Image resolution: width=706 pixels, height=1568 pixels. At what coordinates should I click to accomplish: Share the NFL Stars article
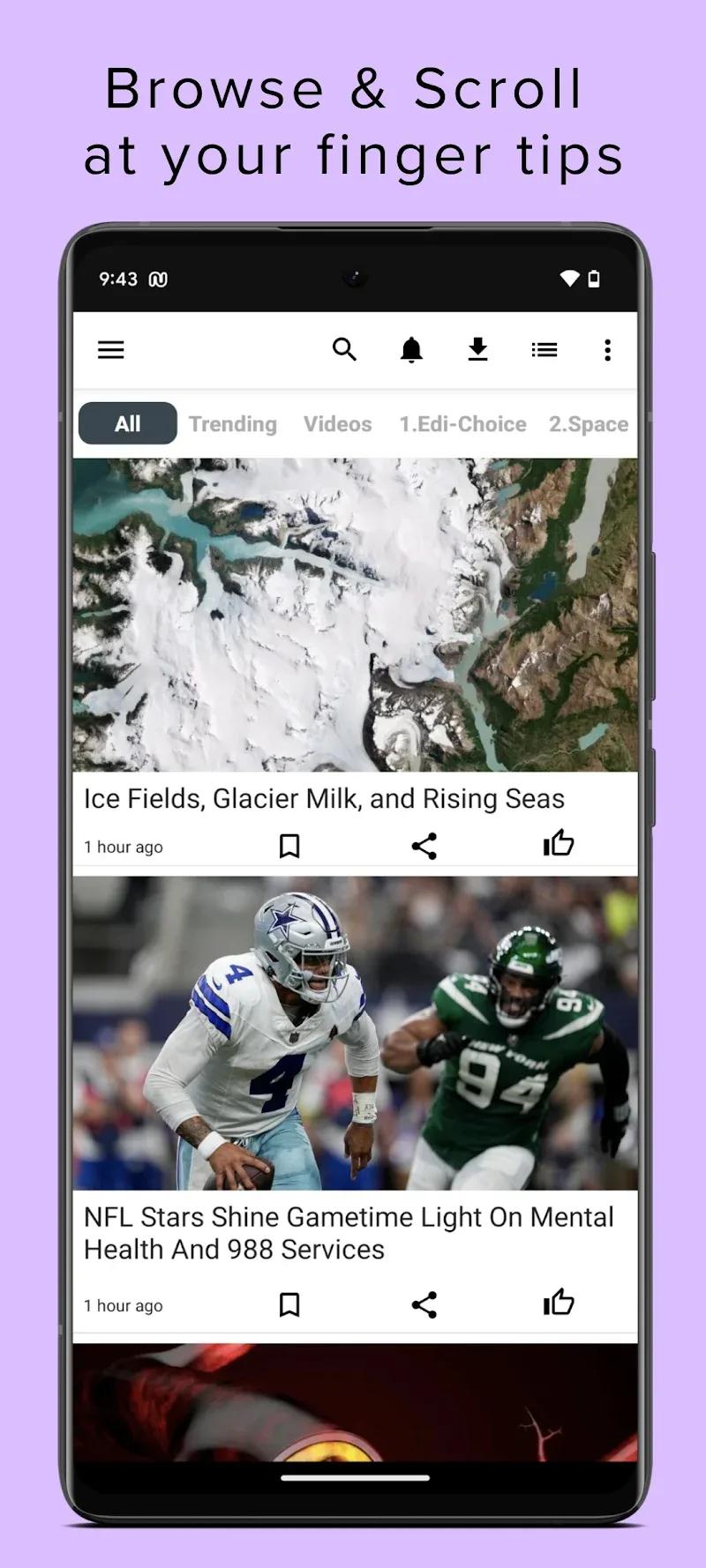coord(425,1303)
